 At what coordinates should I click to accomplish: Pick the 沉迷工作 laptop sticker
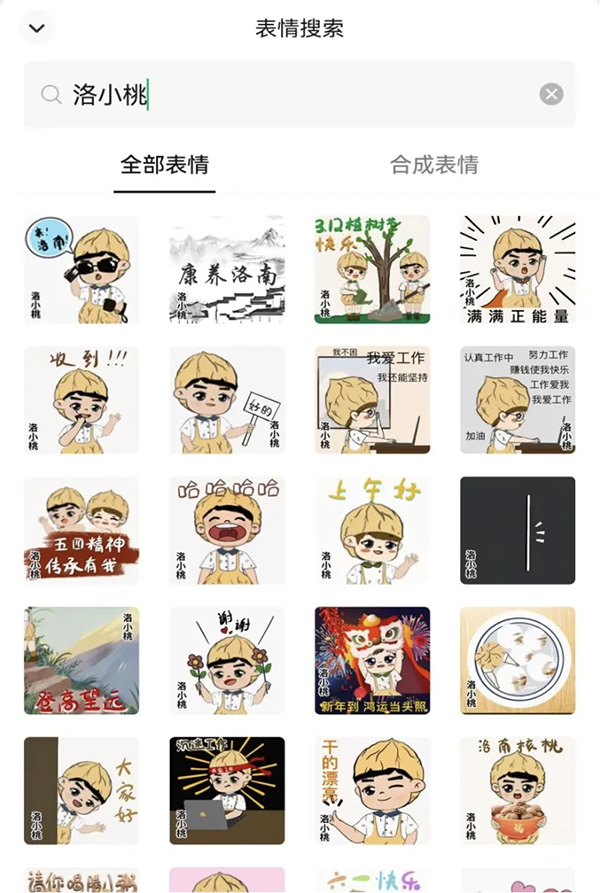(227, 791)
